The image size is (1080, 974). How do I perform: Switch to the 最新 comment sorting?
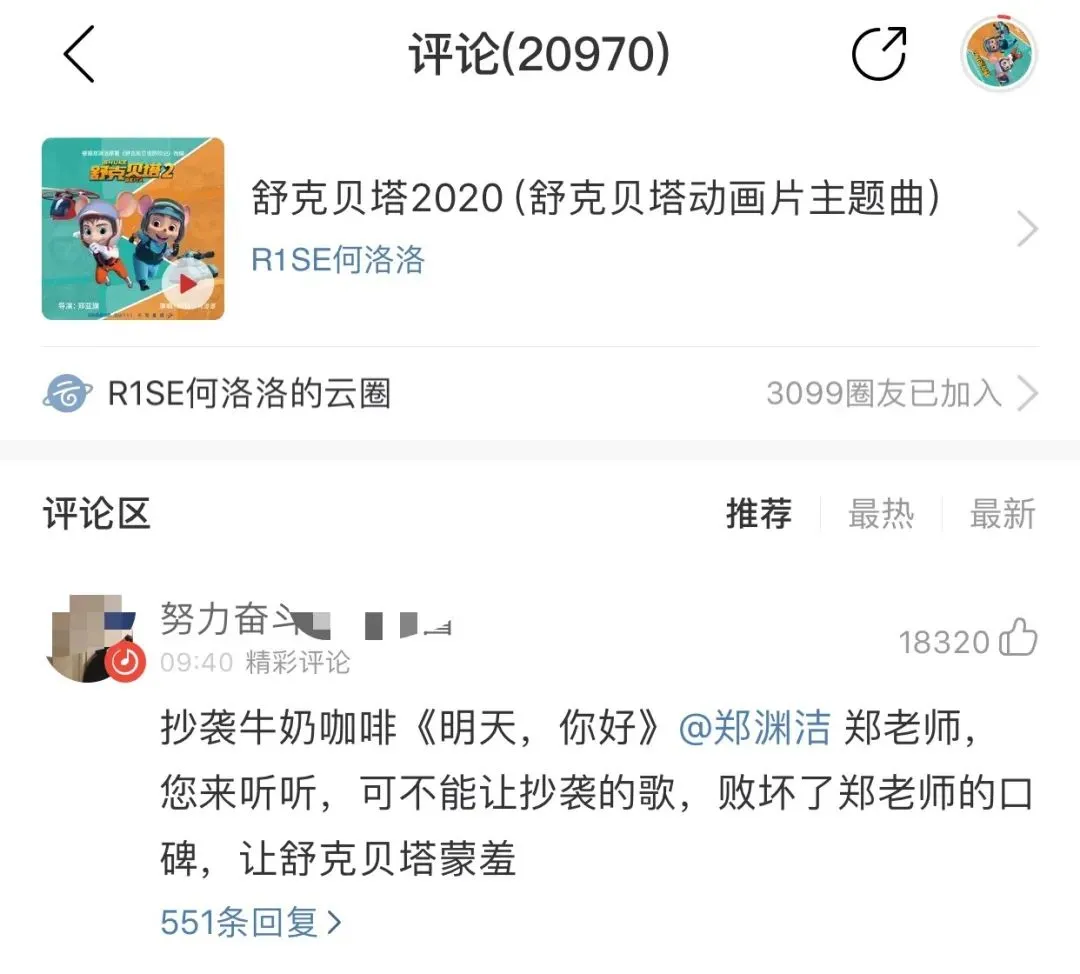pyautogui.click(x=1002, y=514)
